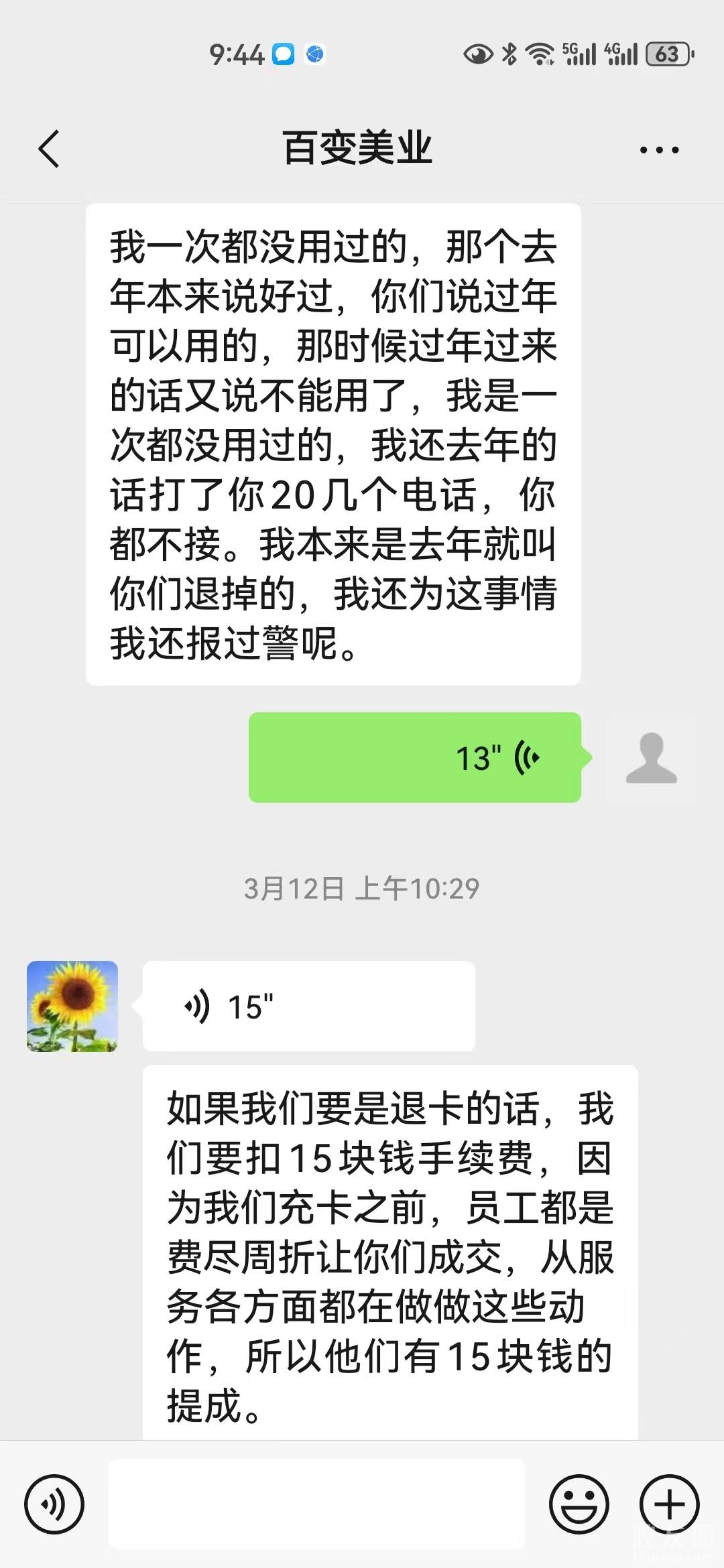Screen dimensions: 724x1568
Task: Open the three-dot chat info menu
Action: (659, 150)
